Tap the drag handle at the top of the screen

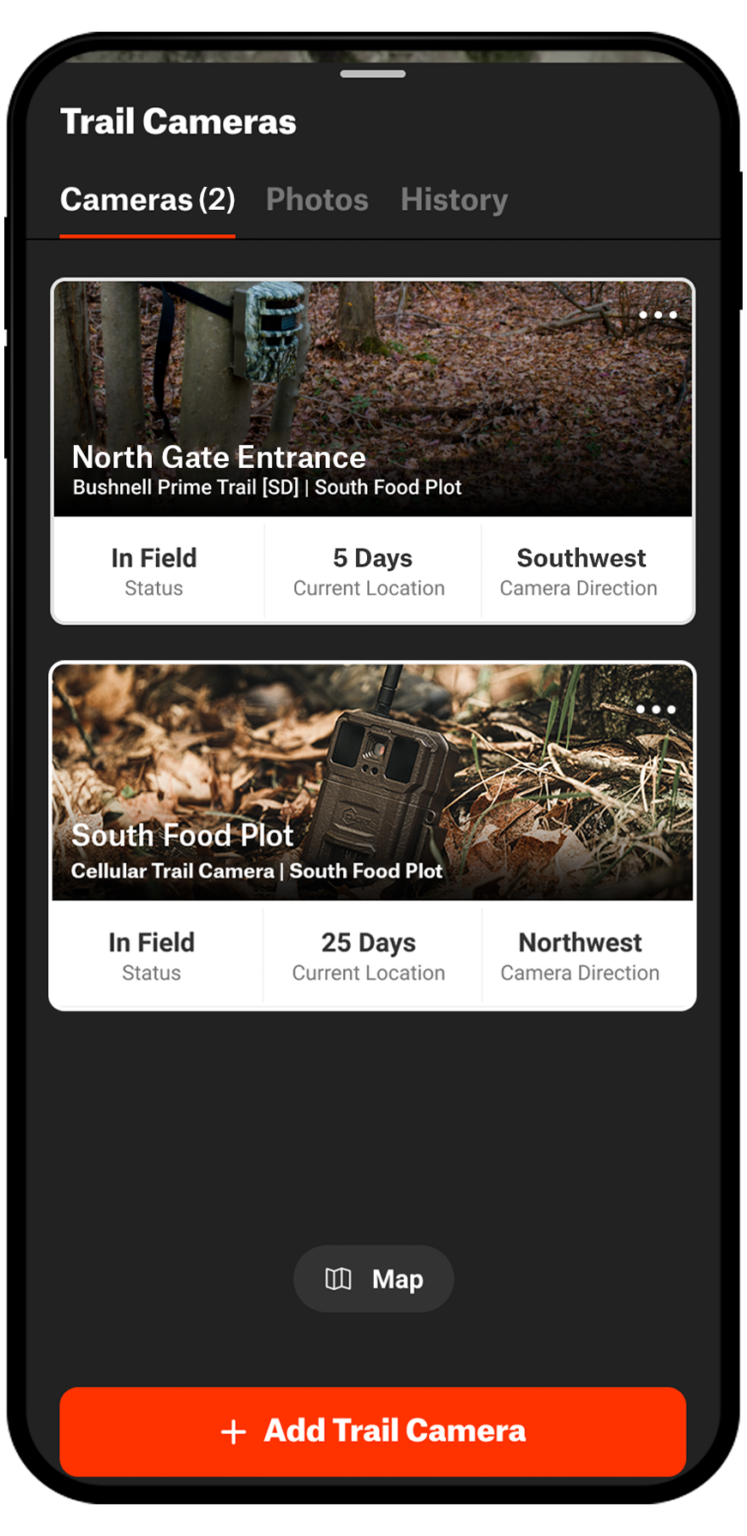373,74
